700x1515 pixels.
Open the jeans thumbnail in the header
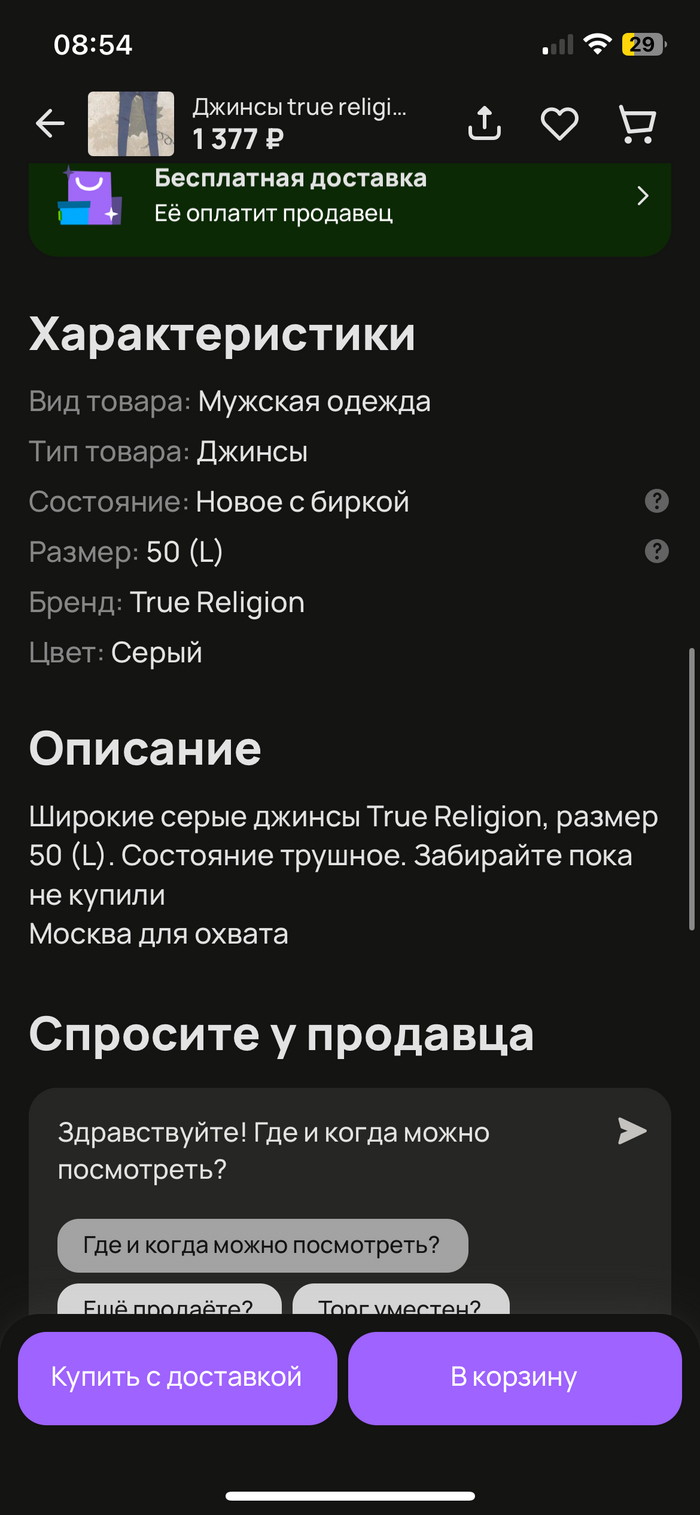pos(131,124)
